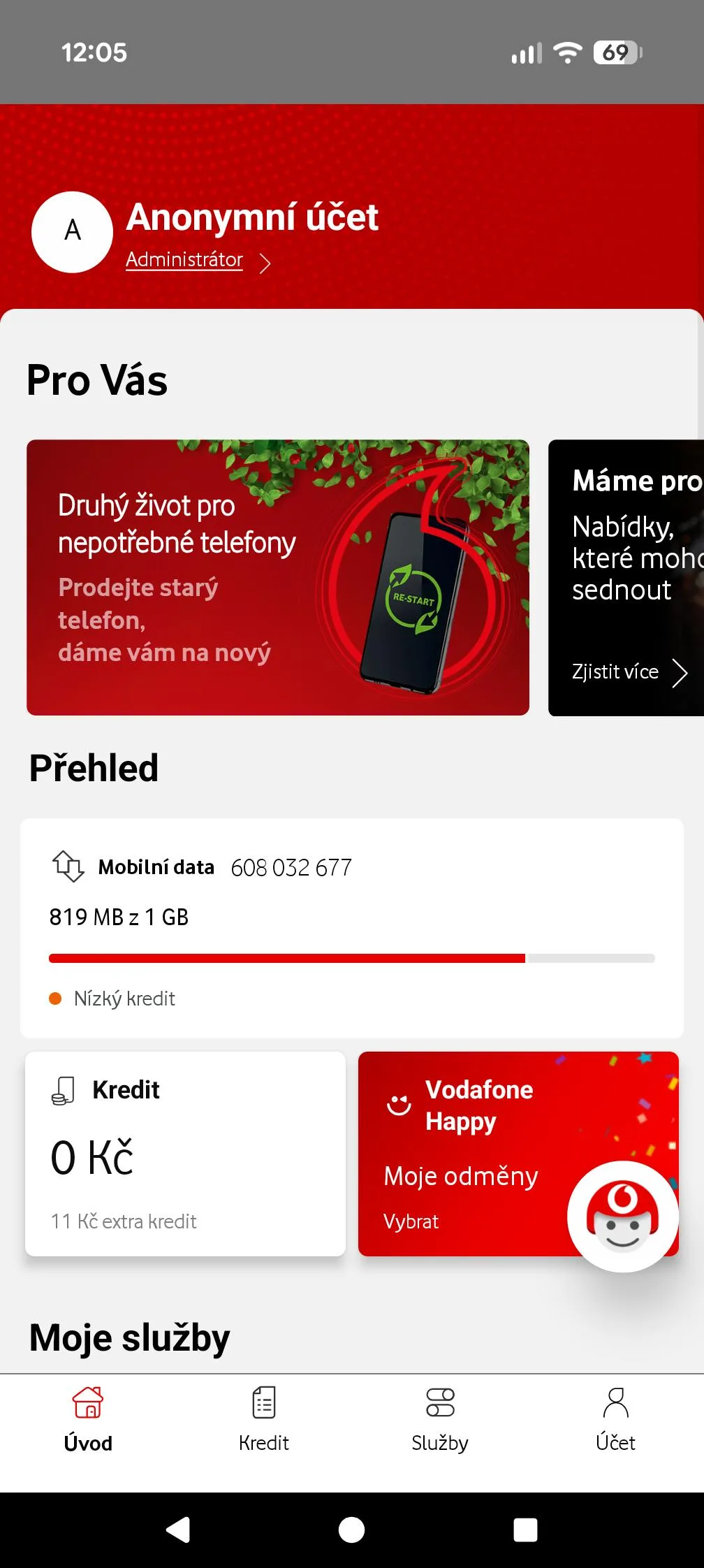Open the Kredit balance card

tap(185, 1153)
